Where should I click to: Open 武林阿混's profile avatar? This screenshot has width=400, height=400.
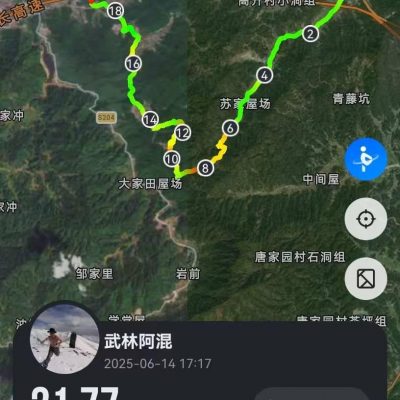(x=65, y=339)
